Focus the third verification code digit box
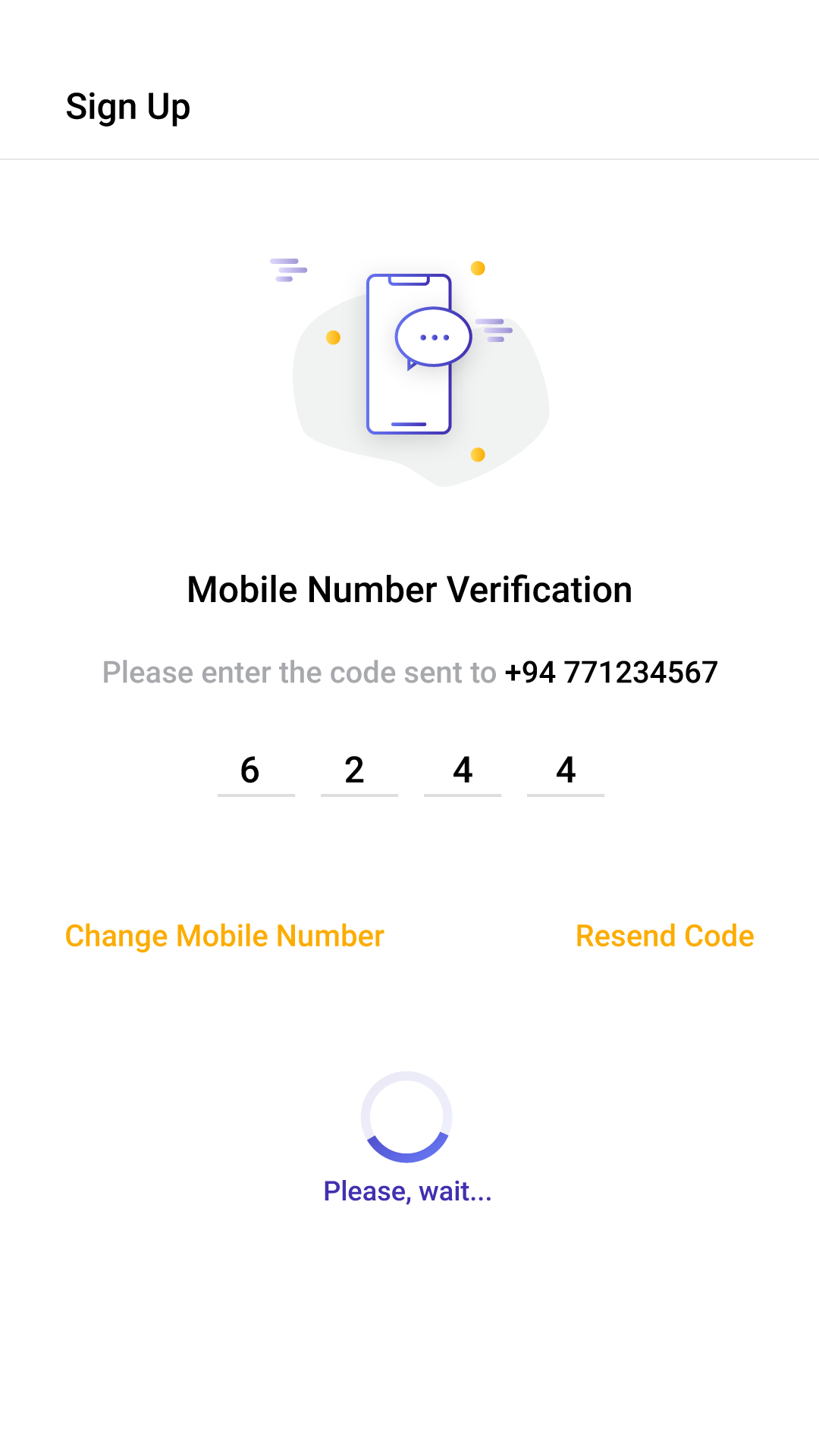 462,770
